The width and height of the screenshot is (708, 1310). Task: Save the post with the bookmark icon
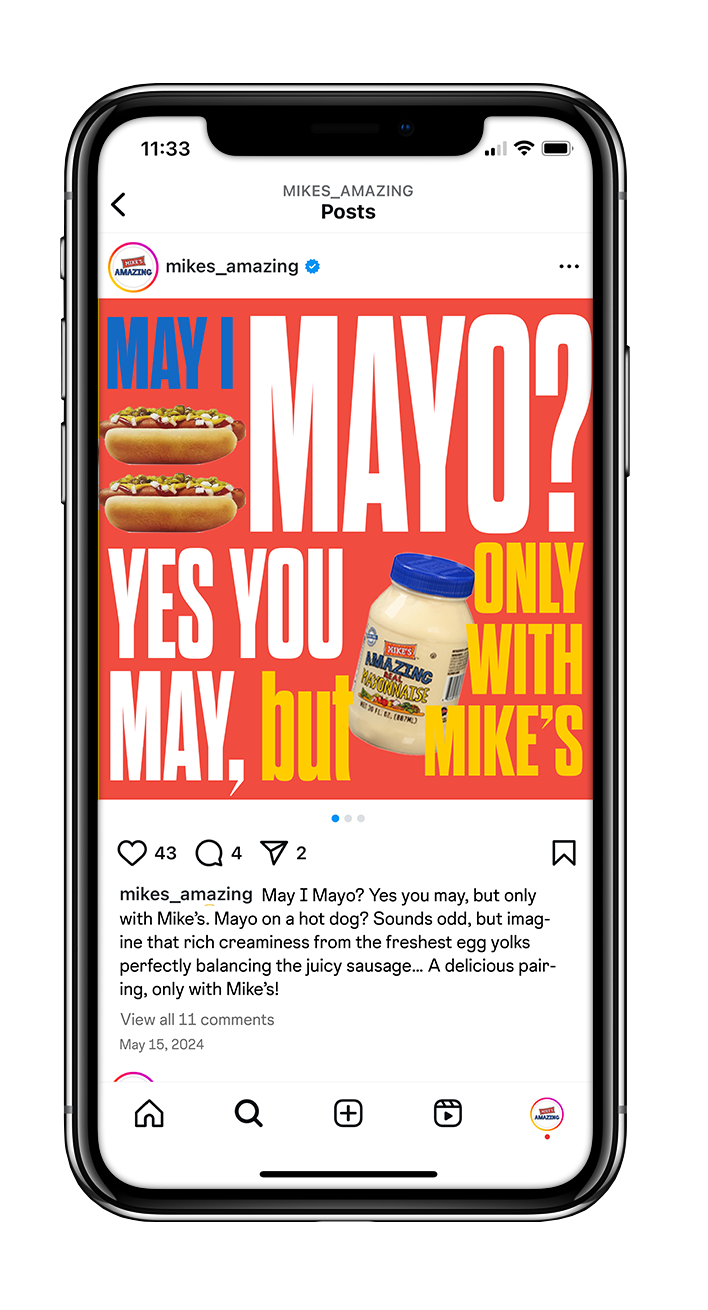pos(564,853)
